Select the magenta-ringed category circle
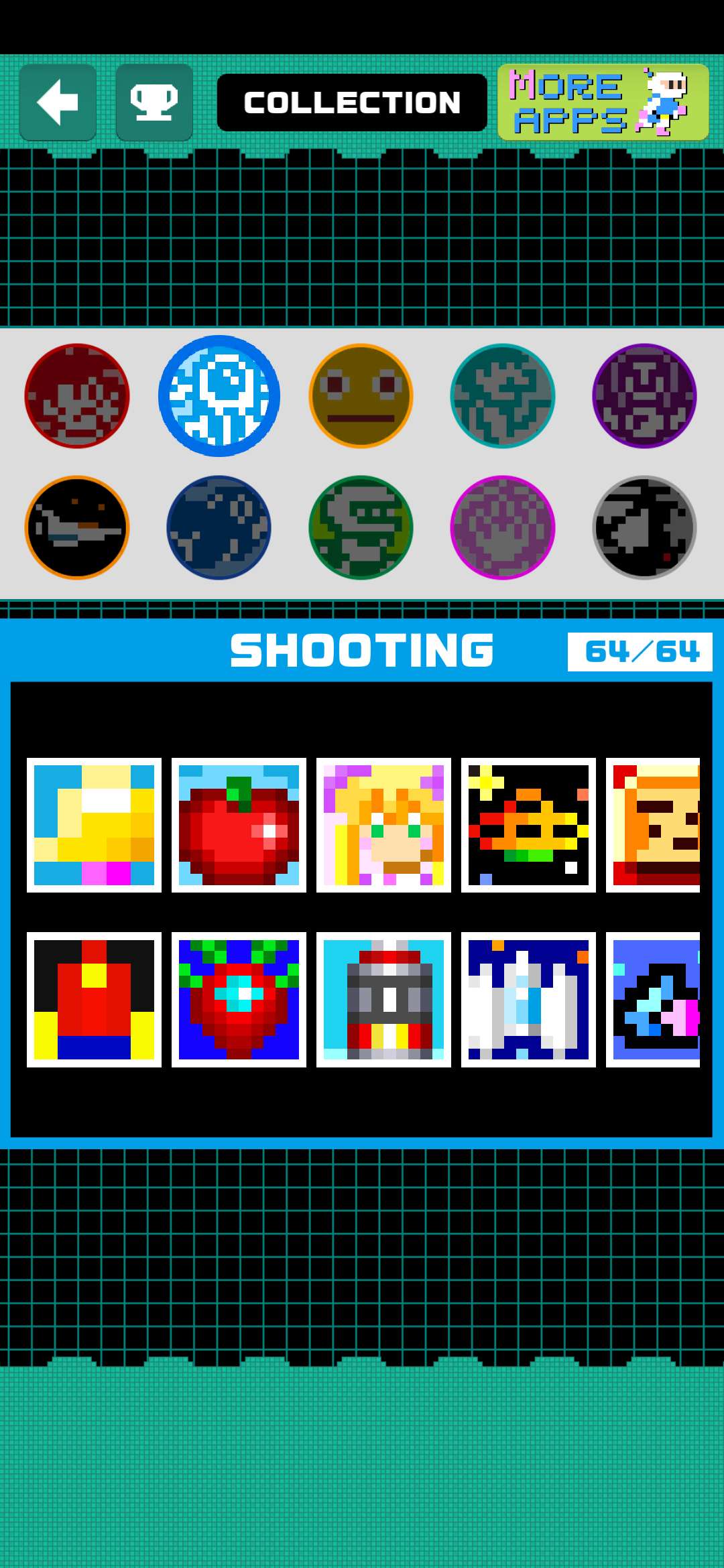This screenshot has width=724, height=1568. click(x=503, y=527)
